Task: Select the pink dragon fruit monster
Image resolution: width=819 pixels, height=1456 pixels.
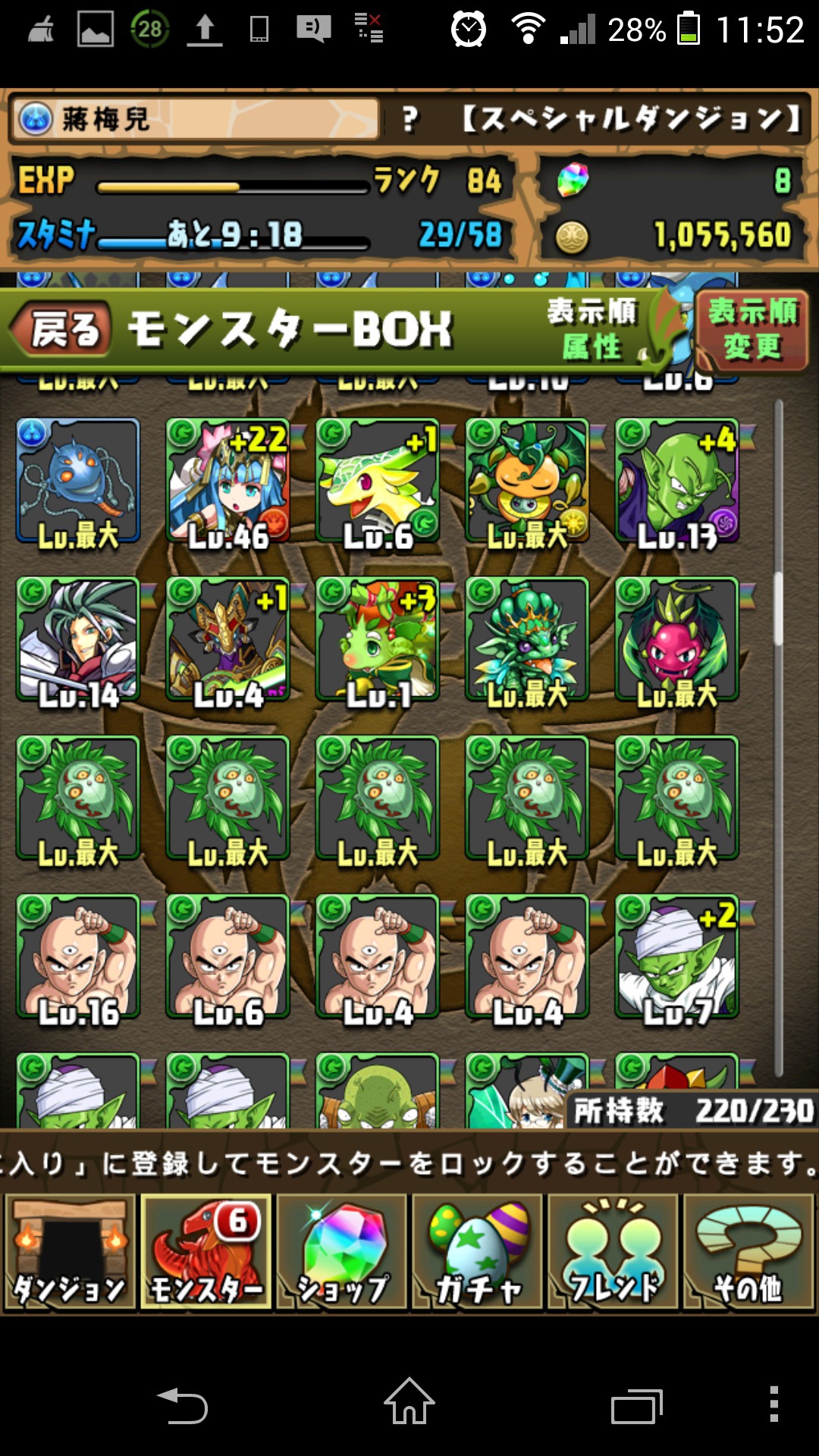Action: pos(677,641)
